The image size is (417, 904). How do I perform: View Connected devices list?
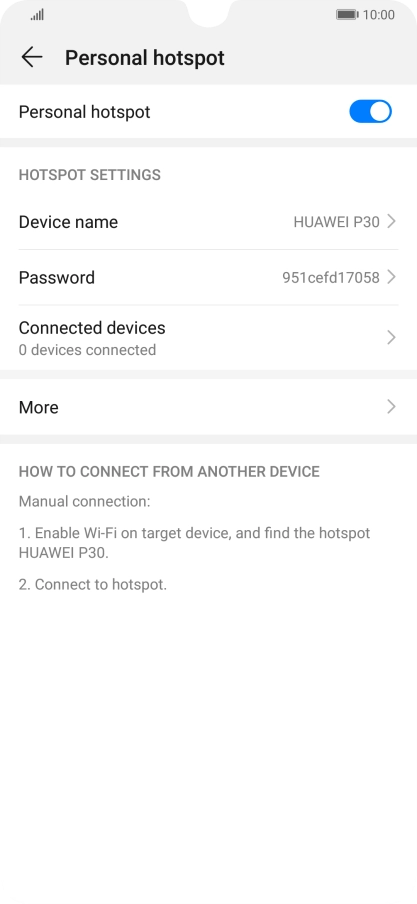coord(208,338)
